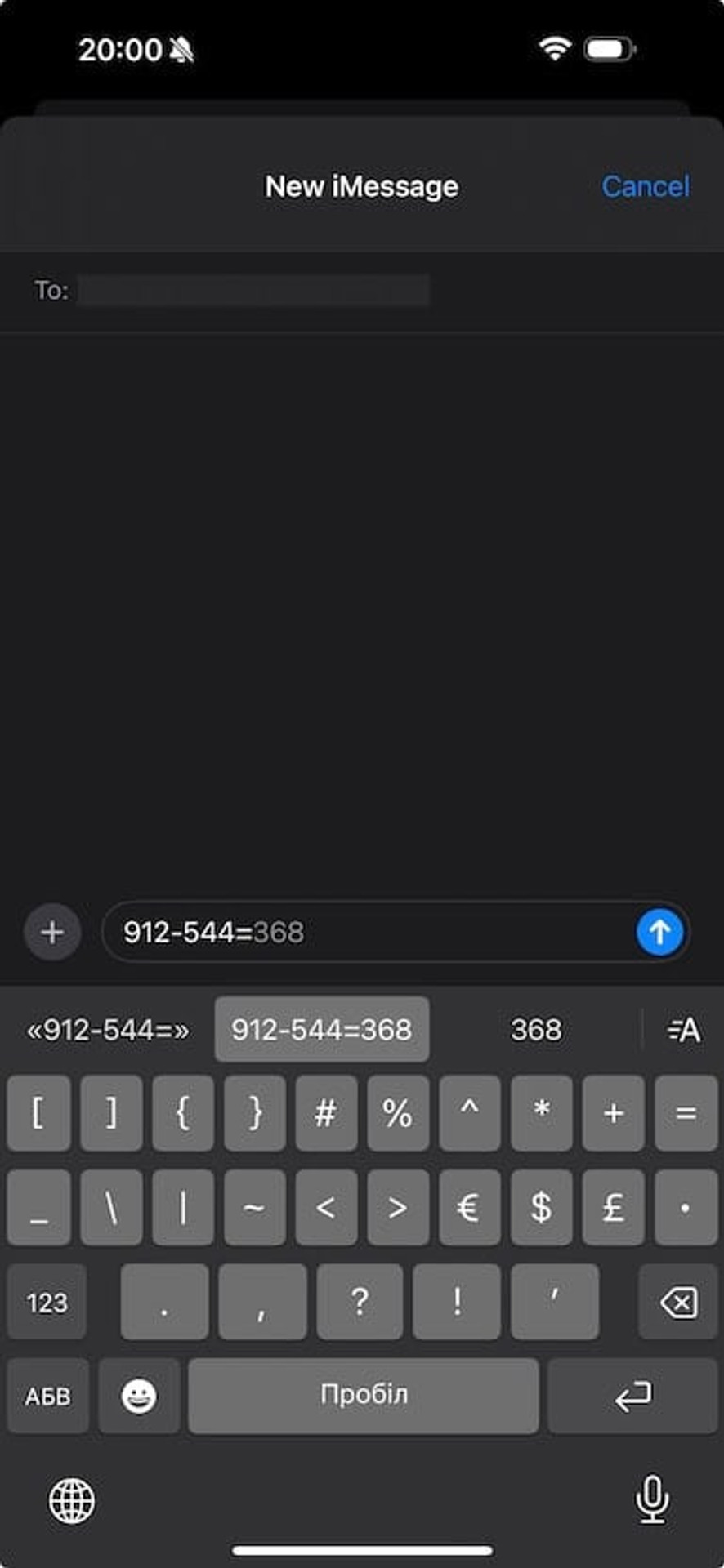Focus the message text field

(368, 932)
